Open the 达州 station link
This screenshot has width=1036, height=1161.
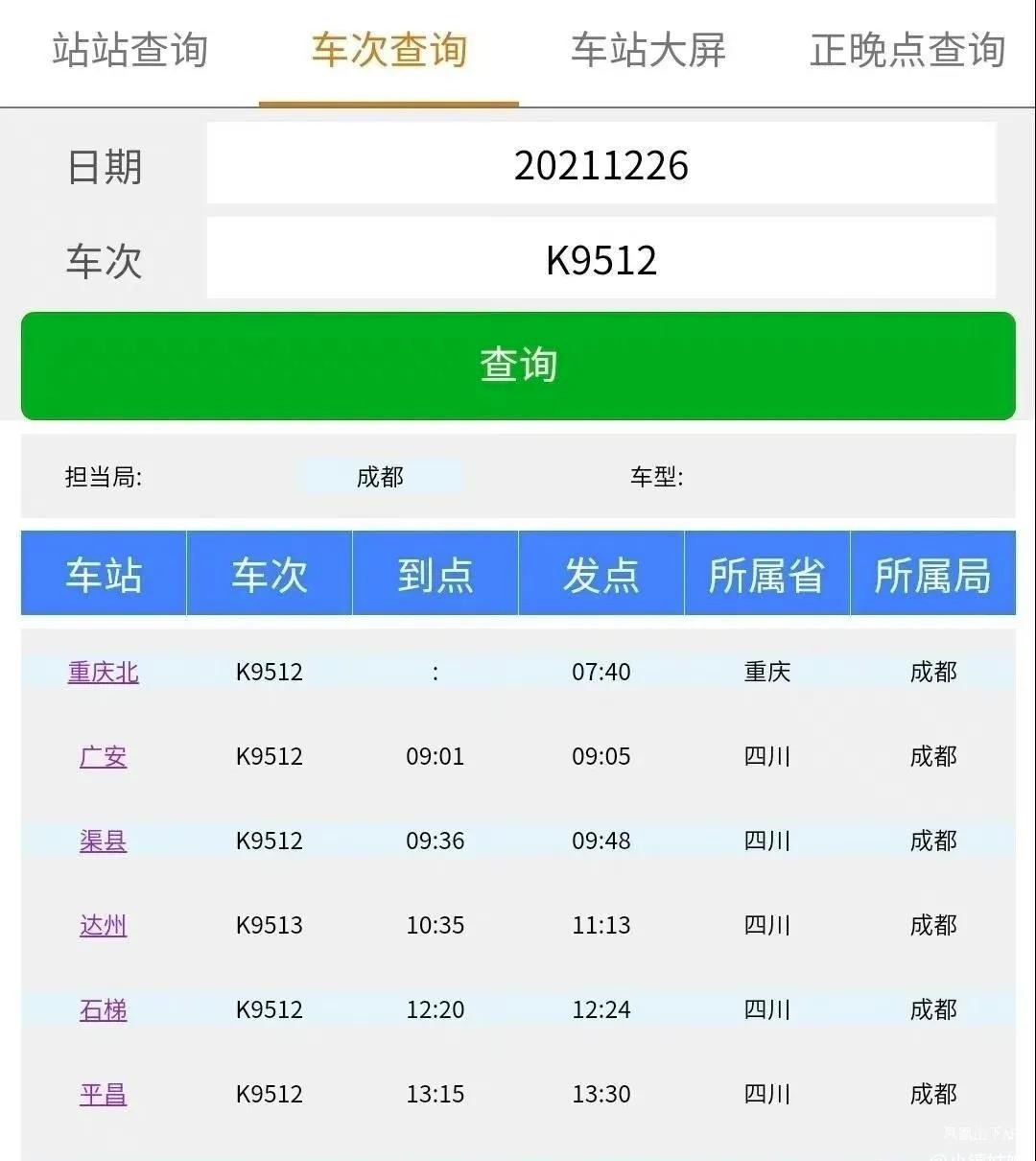(x=104, y=926)
